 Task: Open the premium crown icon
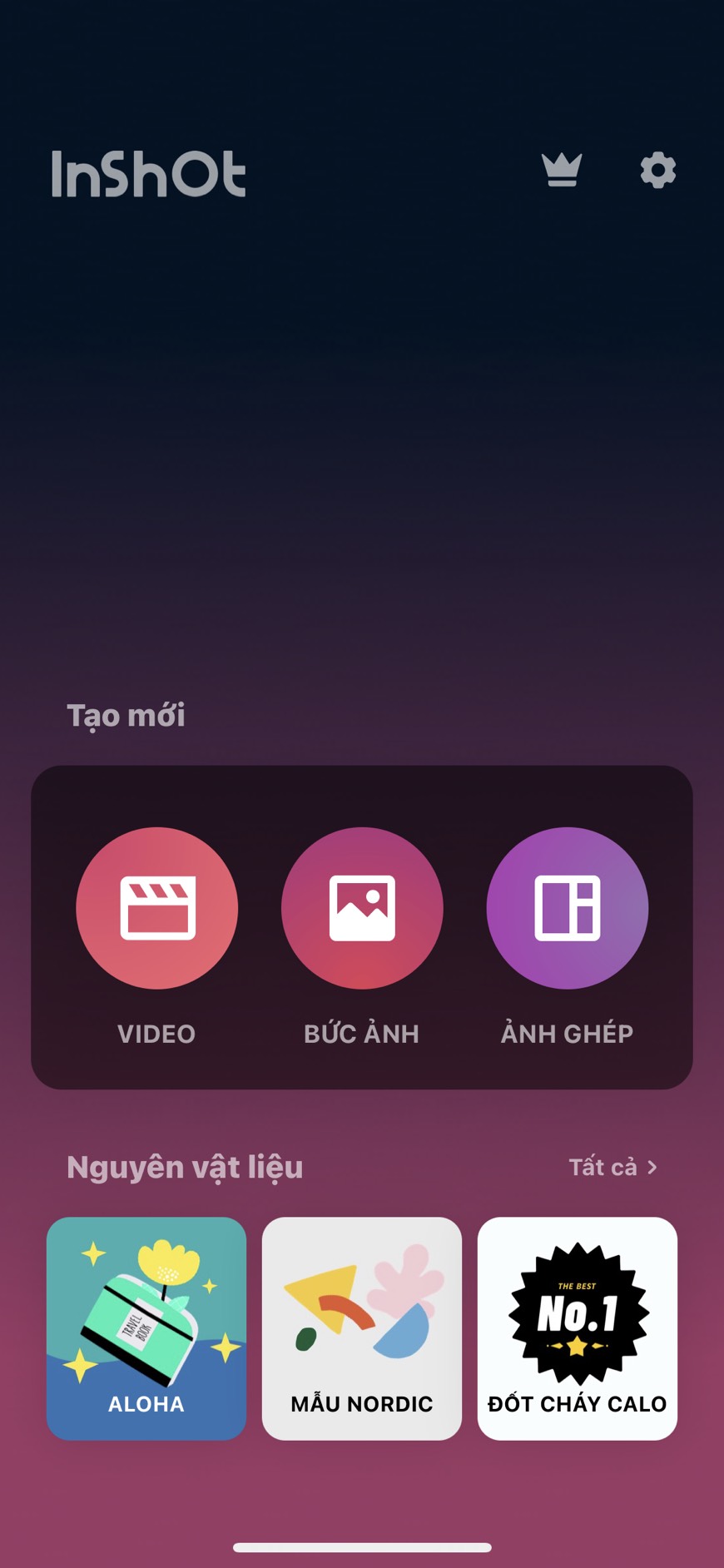coord(562,171)
